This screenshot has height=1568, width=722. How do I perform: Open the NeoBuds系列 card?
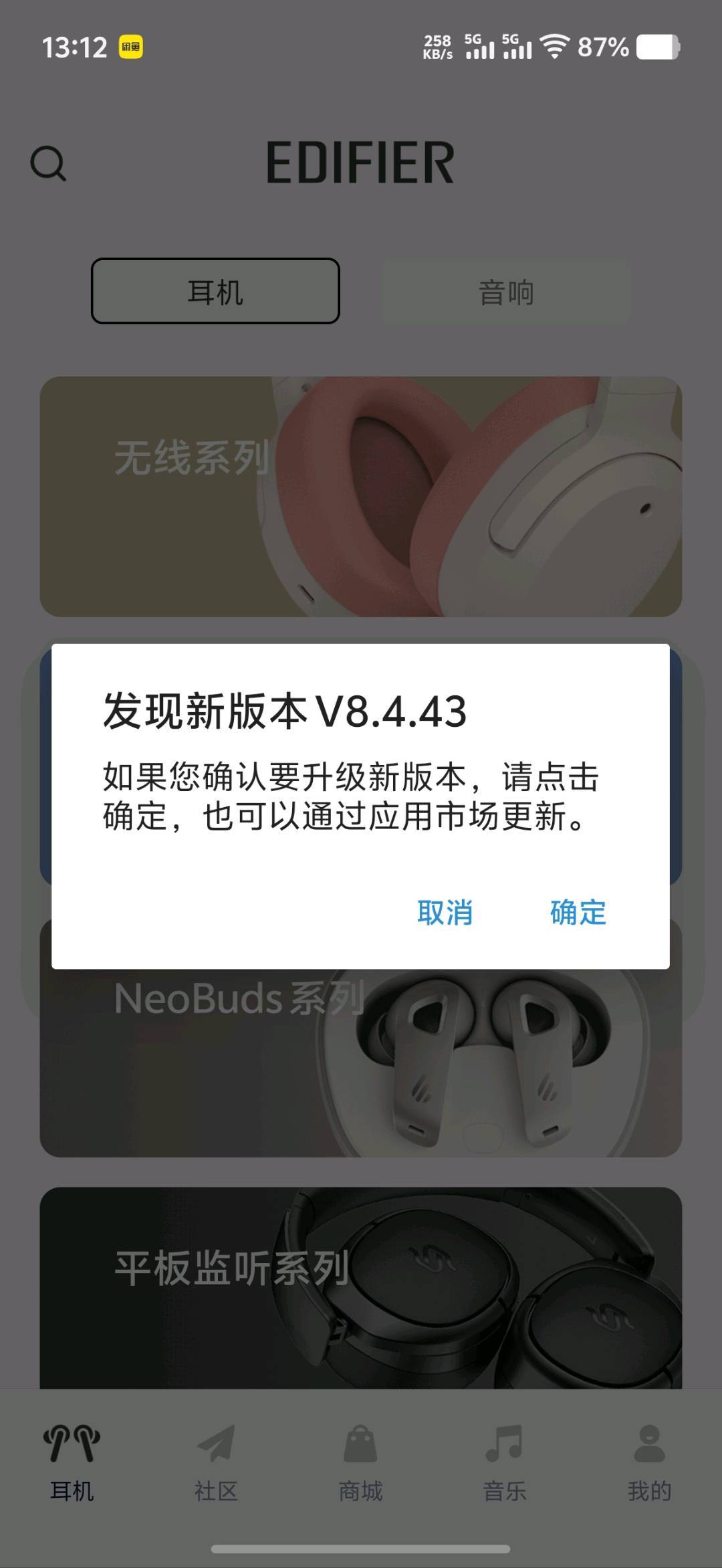point(361,1063)
